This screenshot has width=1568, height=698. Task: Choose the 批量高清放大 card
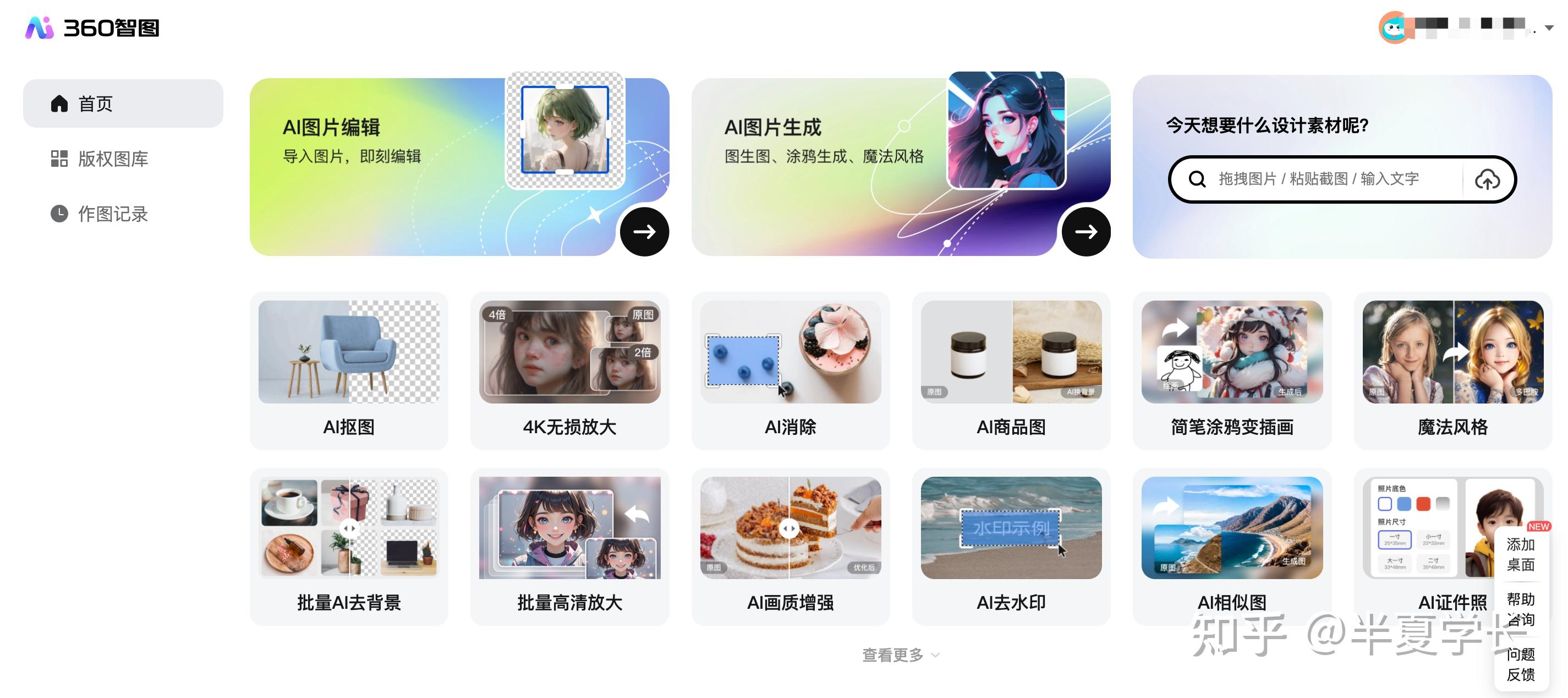[569, 546]
